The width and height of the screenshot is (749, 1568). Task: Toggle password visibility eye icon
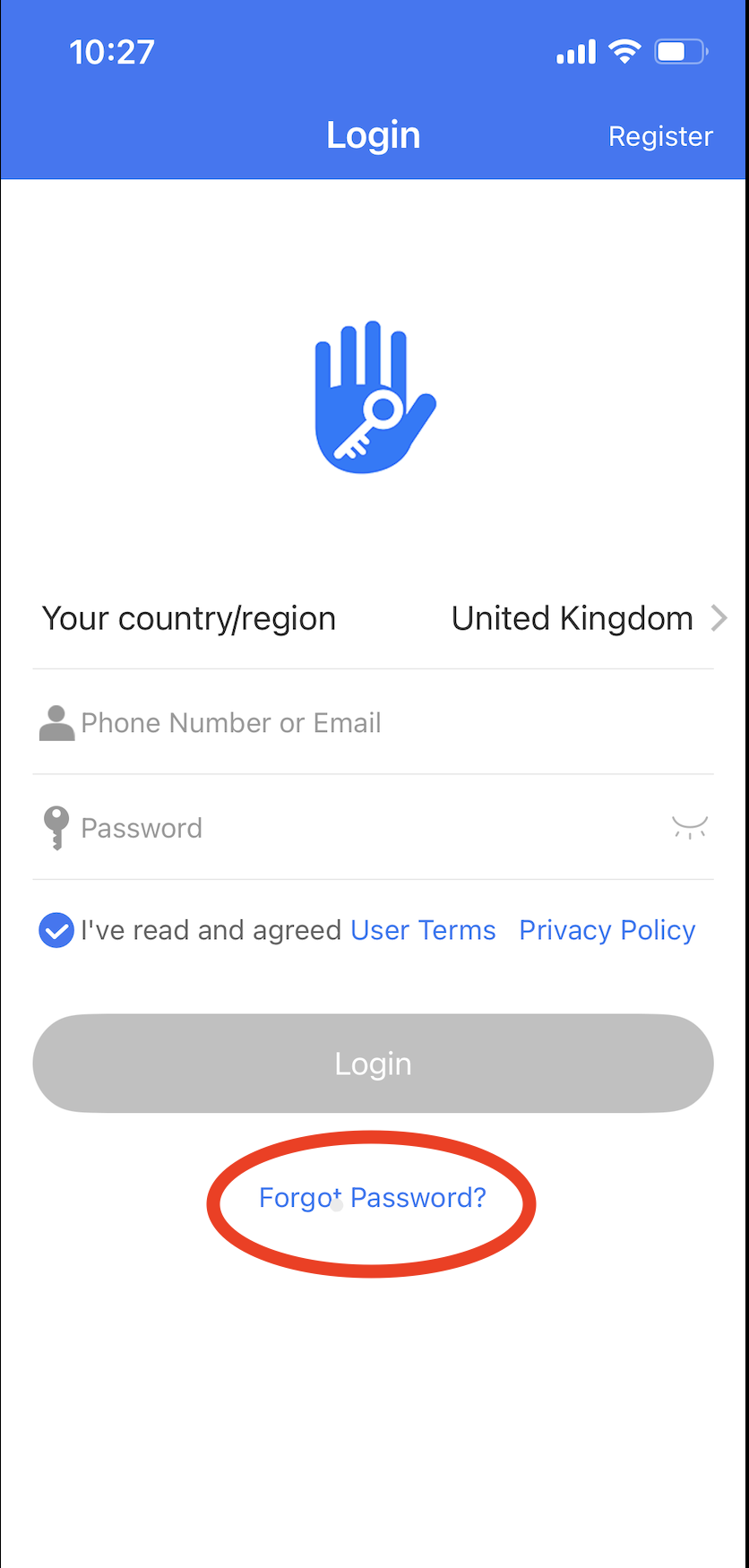690,827
